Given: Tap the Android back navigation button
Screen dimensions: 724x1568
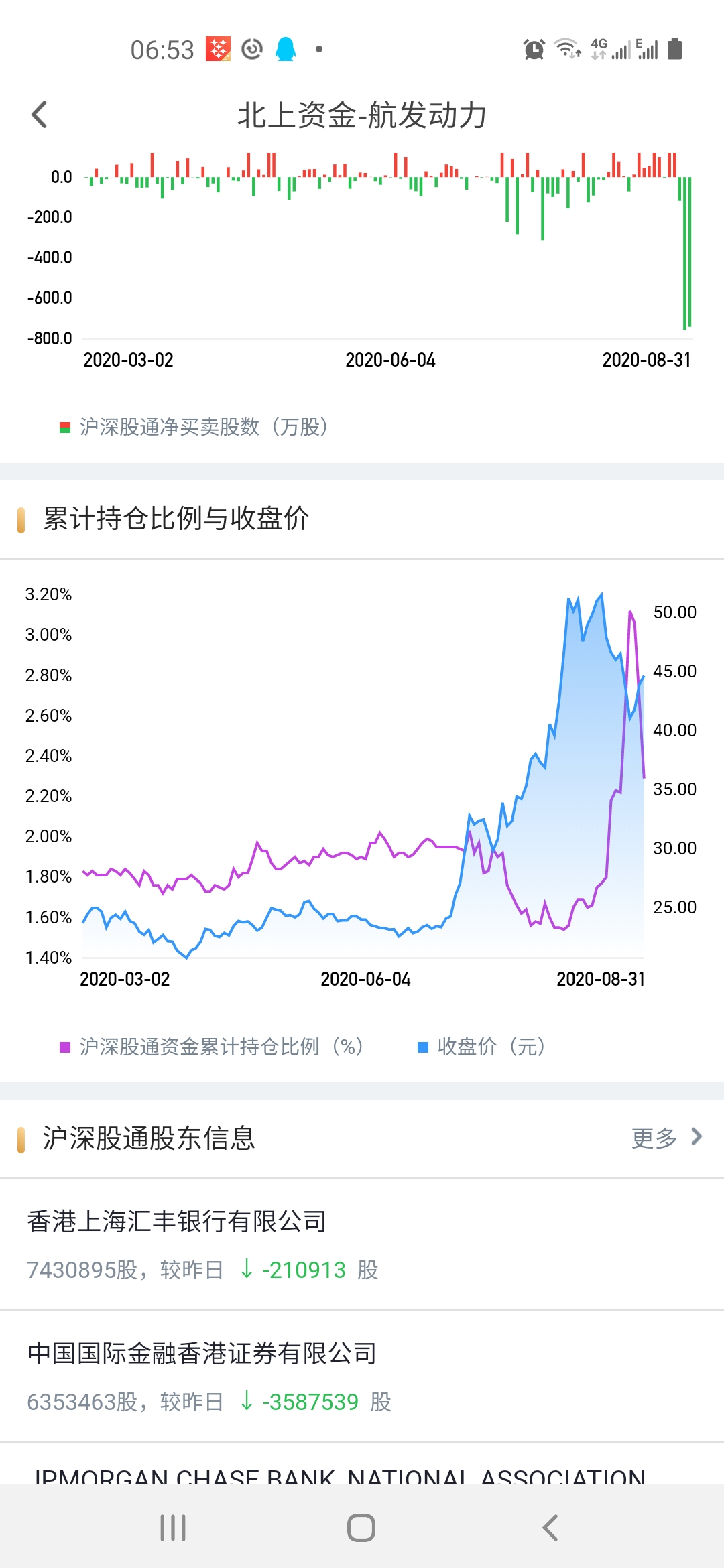Looking at the screenshot, I should pos(548,1528).
